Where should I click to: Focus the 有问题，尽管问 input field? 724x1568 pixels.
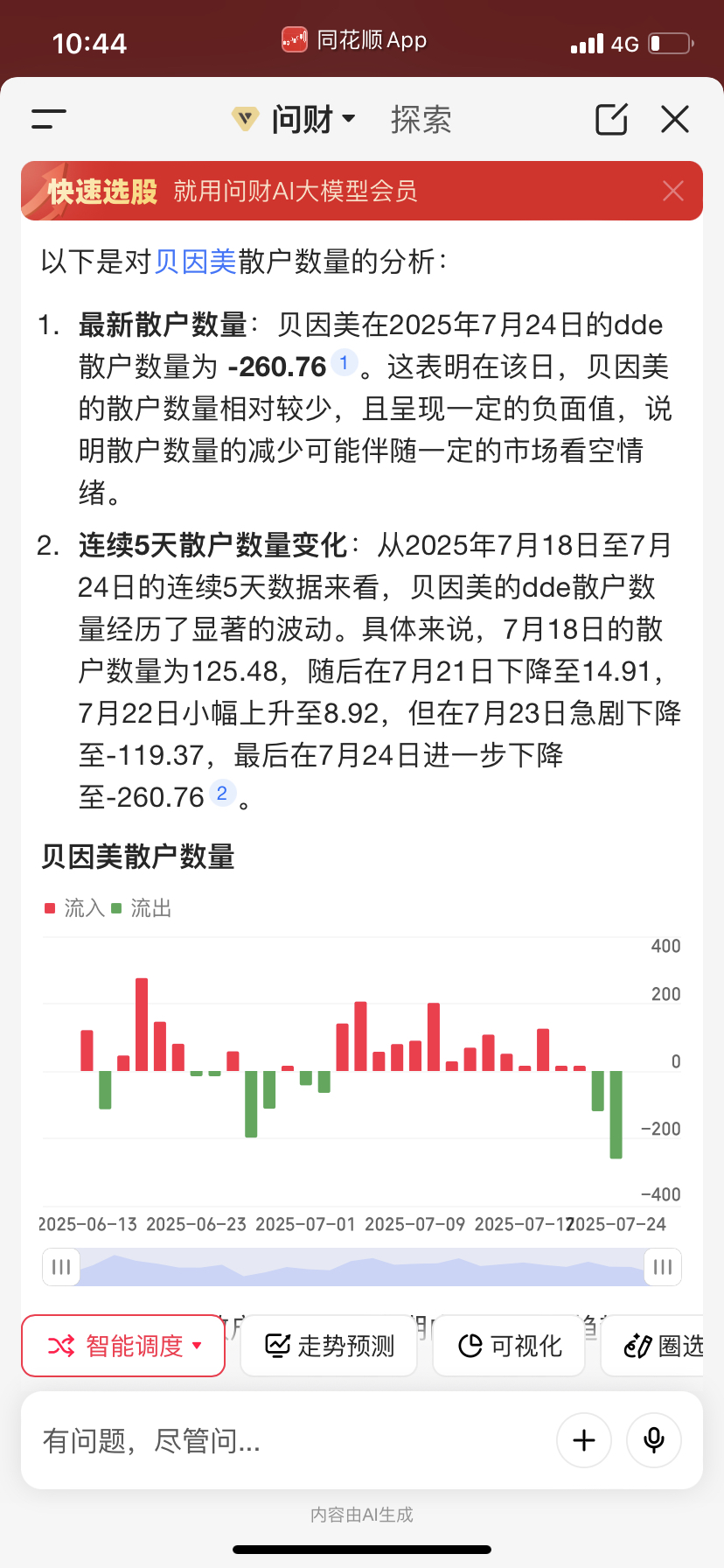tap(289, 1440)
